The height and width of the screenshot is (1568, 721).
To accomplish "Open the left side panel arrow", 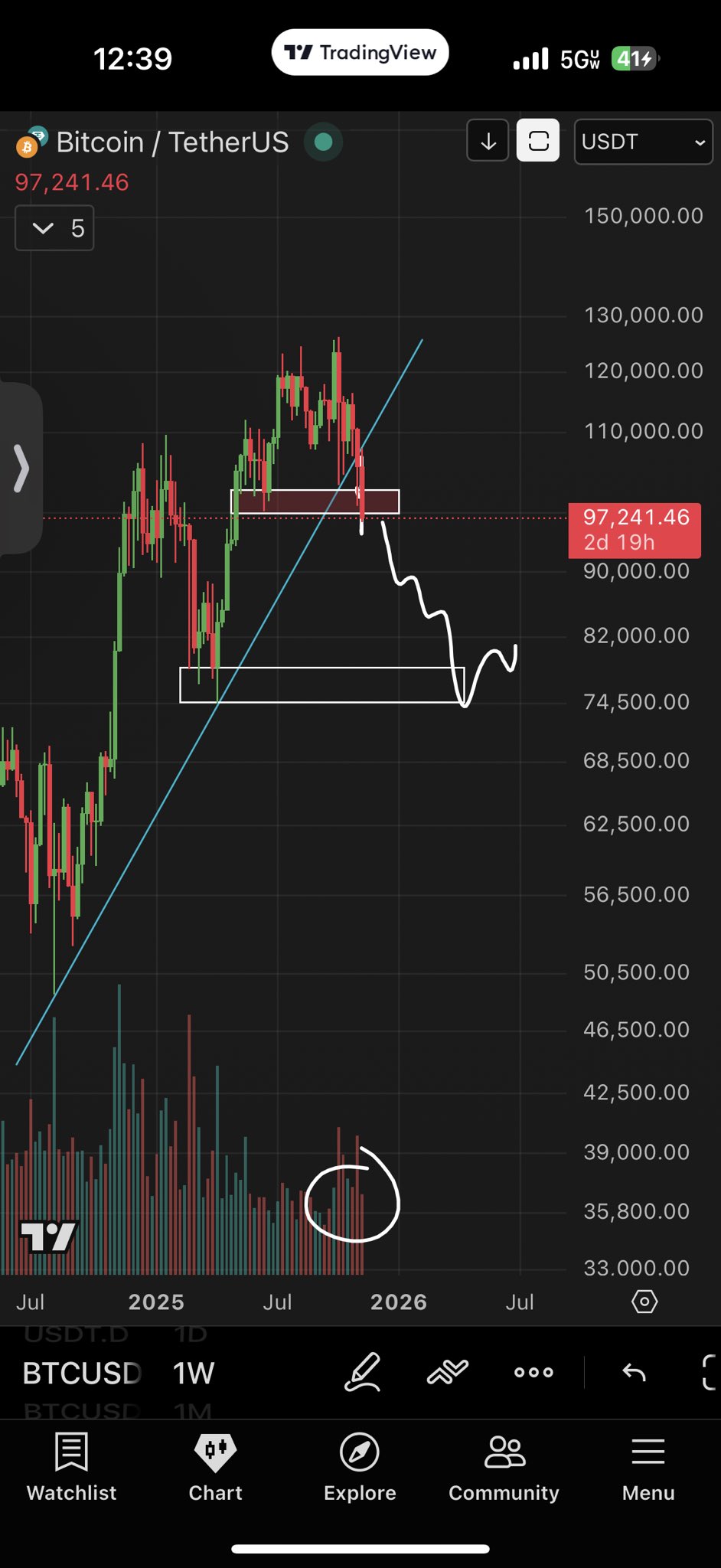I will point(21,468).
